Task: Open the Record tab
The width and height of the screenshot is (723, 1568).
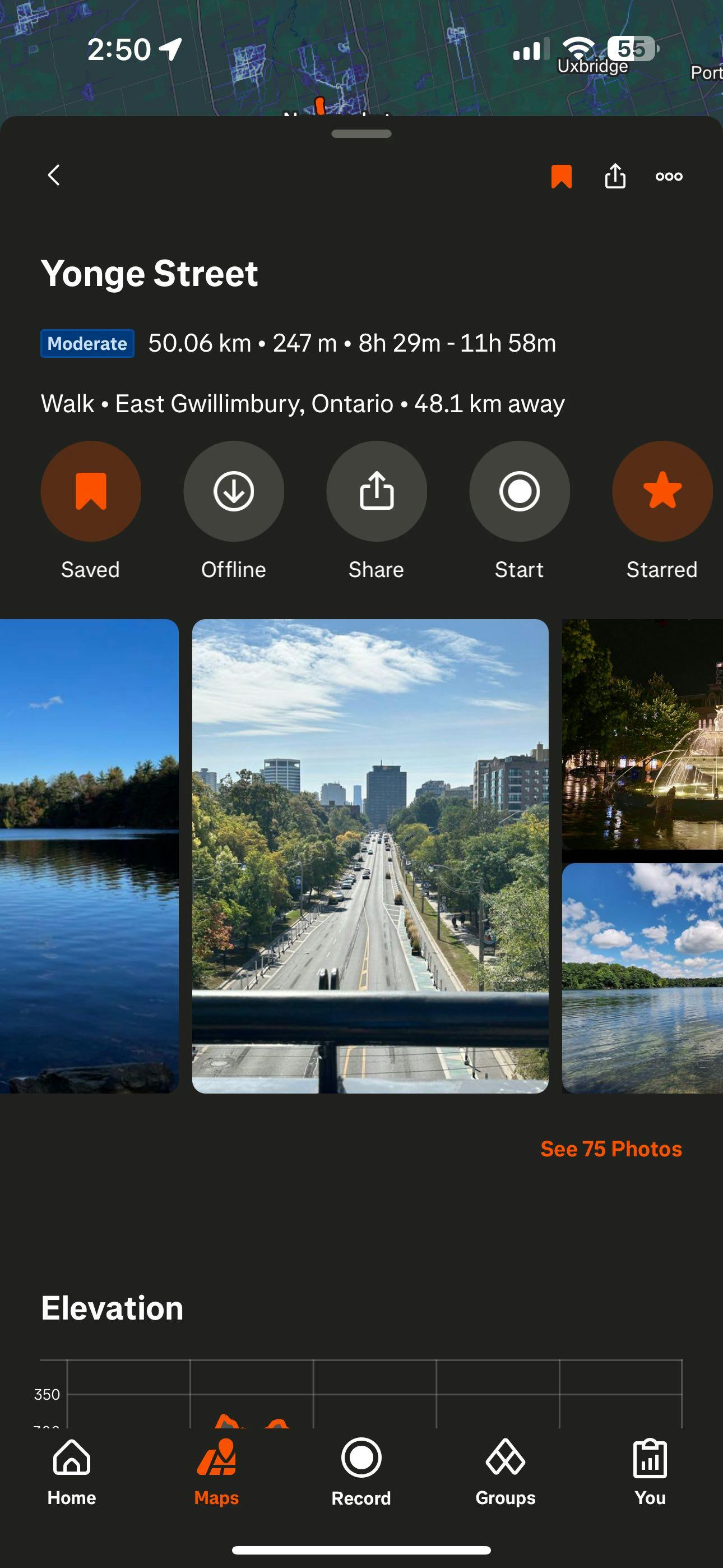Action: 361,1472
